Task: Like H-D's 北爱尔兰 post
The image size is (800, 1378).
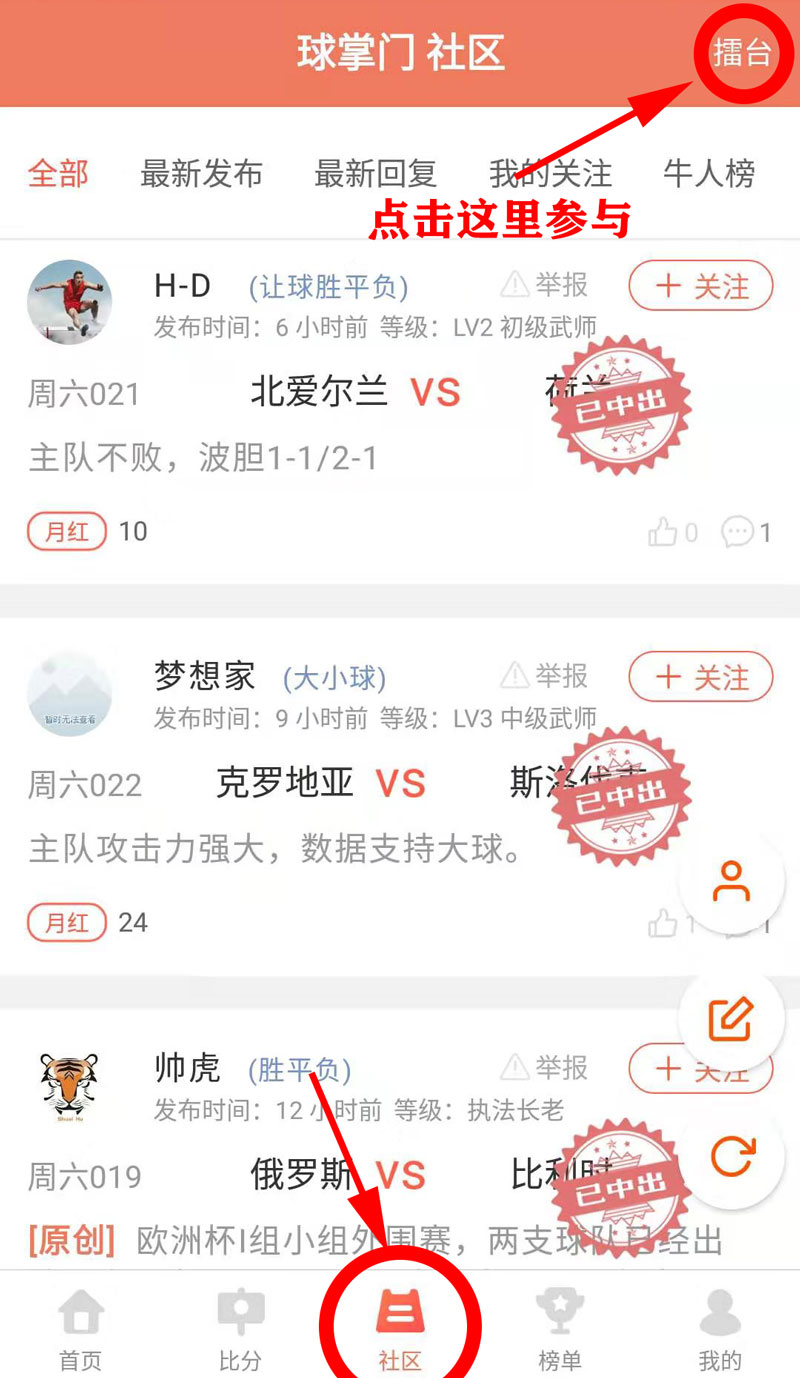Action: (672, 533)
